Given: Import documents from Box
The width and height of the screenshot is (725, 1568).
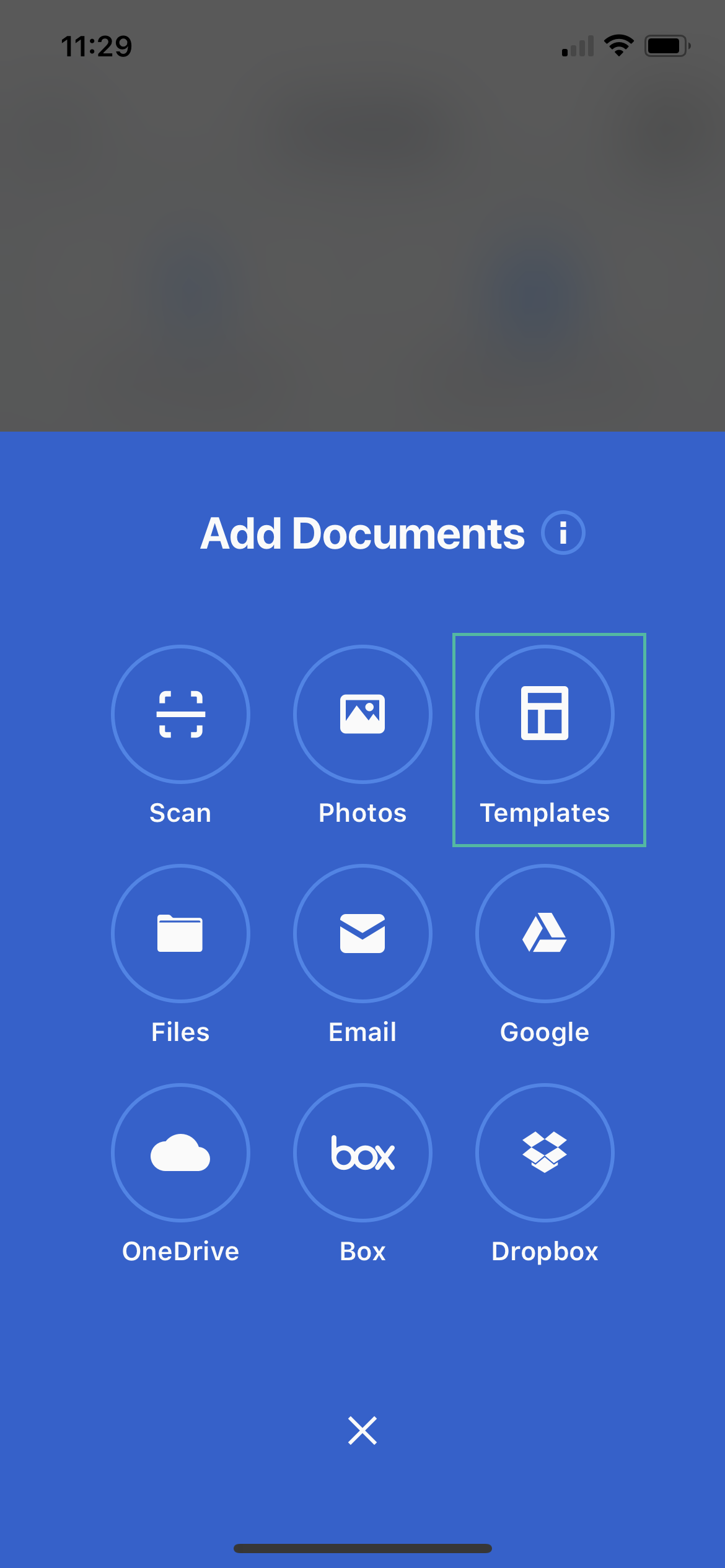Looking at the screenshot, I should point(362,1152).
